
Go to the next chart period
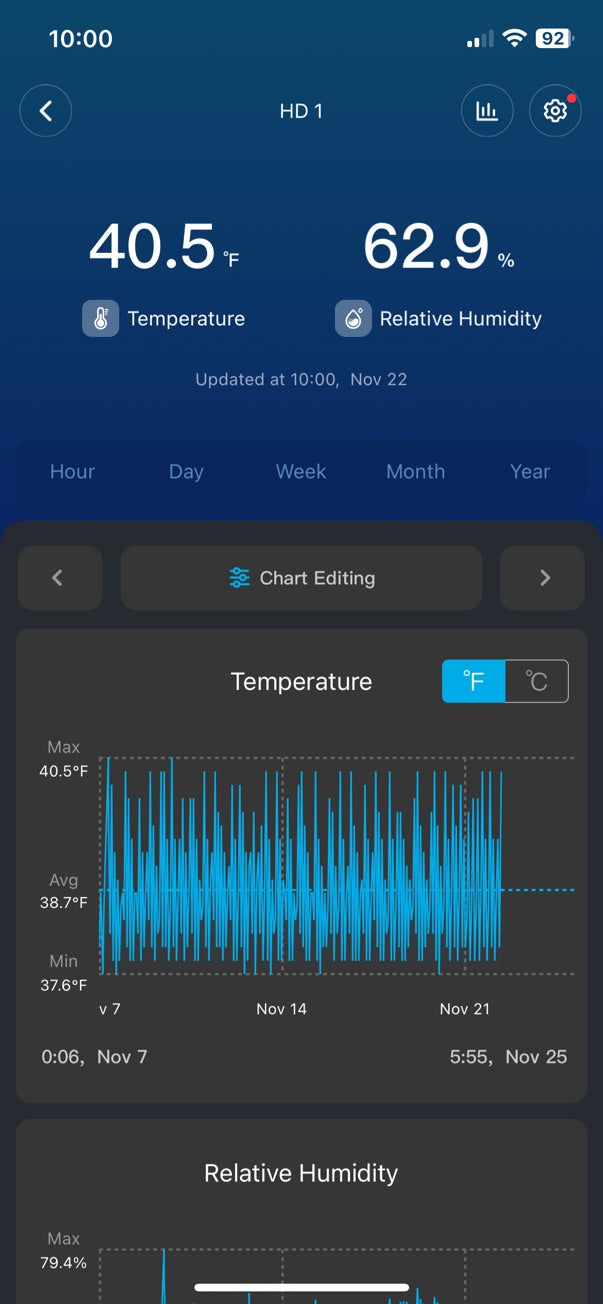pos(543,578)
